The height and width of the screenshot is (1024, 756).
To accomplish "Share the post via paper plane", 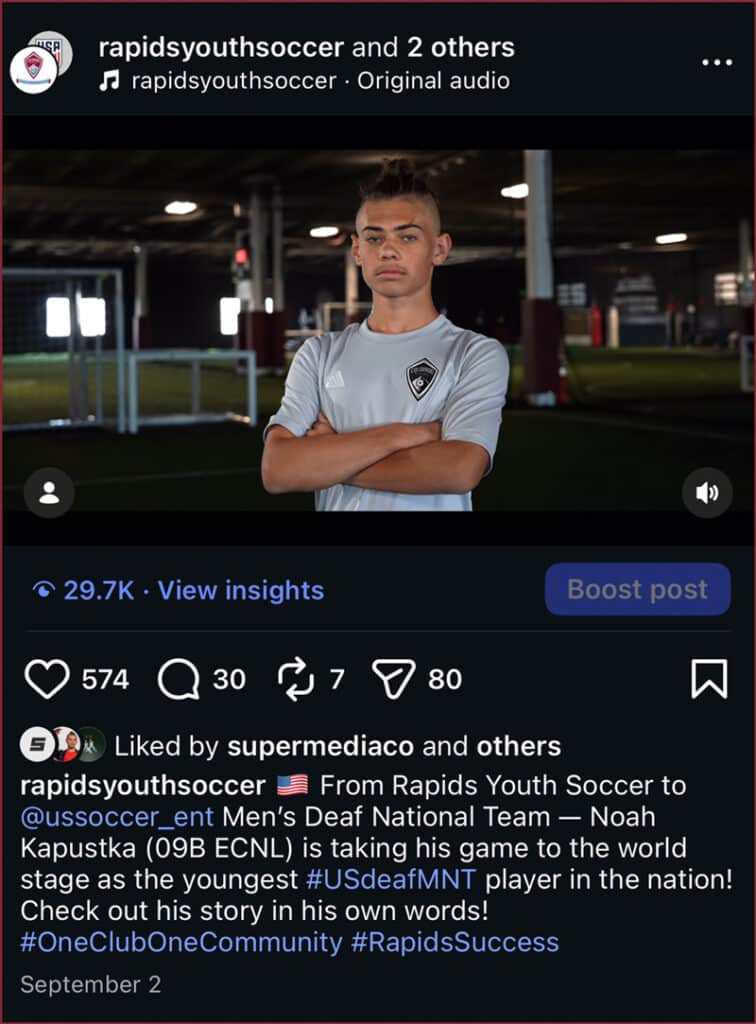I will 393,680.
